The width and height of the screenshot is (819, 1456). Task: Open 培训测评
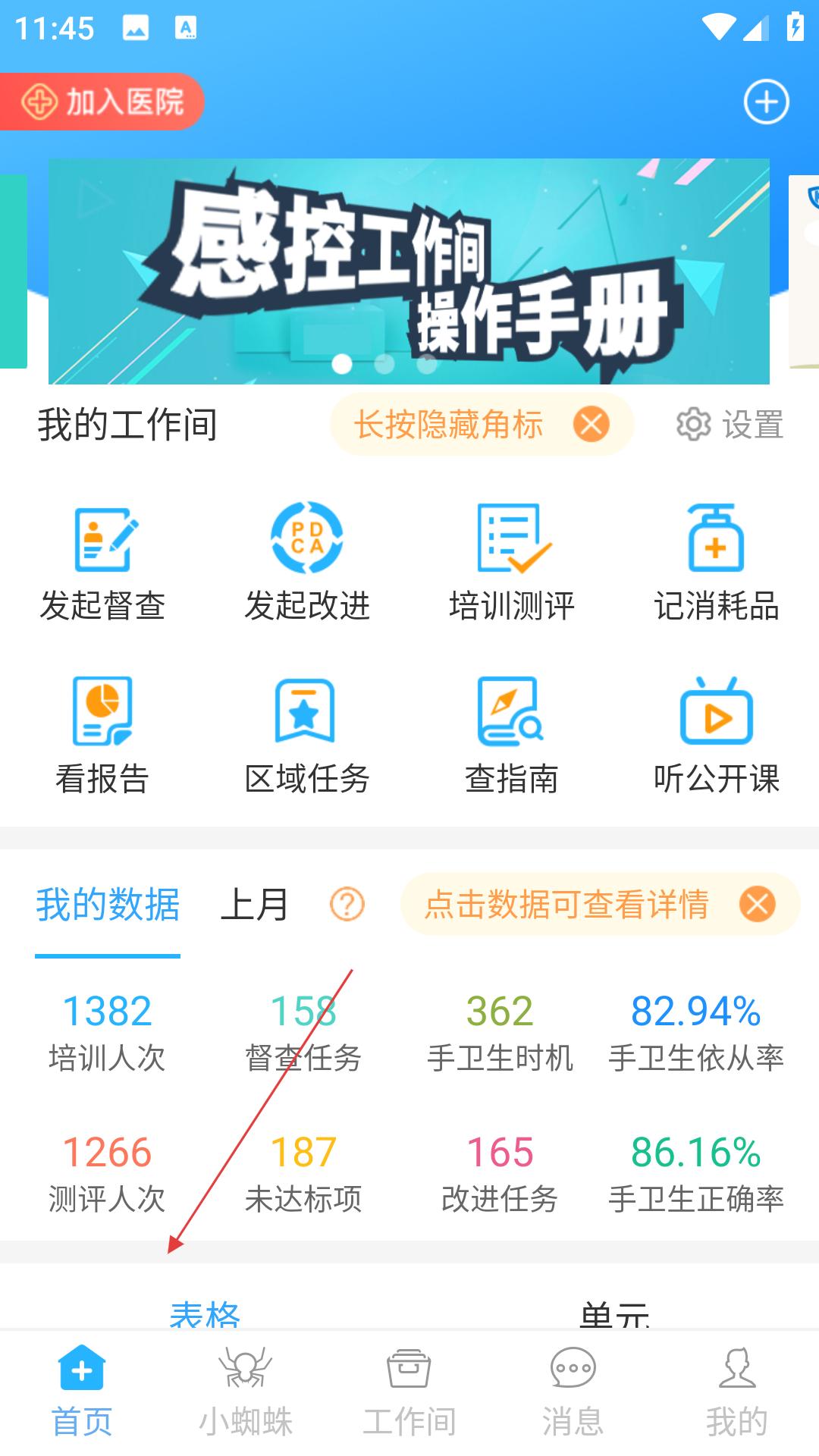tap(512, 563)
